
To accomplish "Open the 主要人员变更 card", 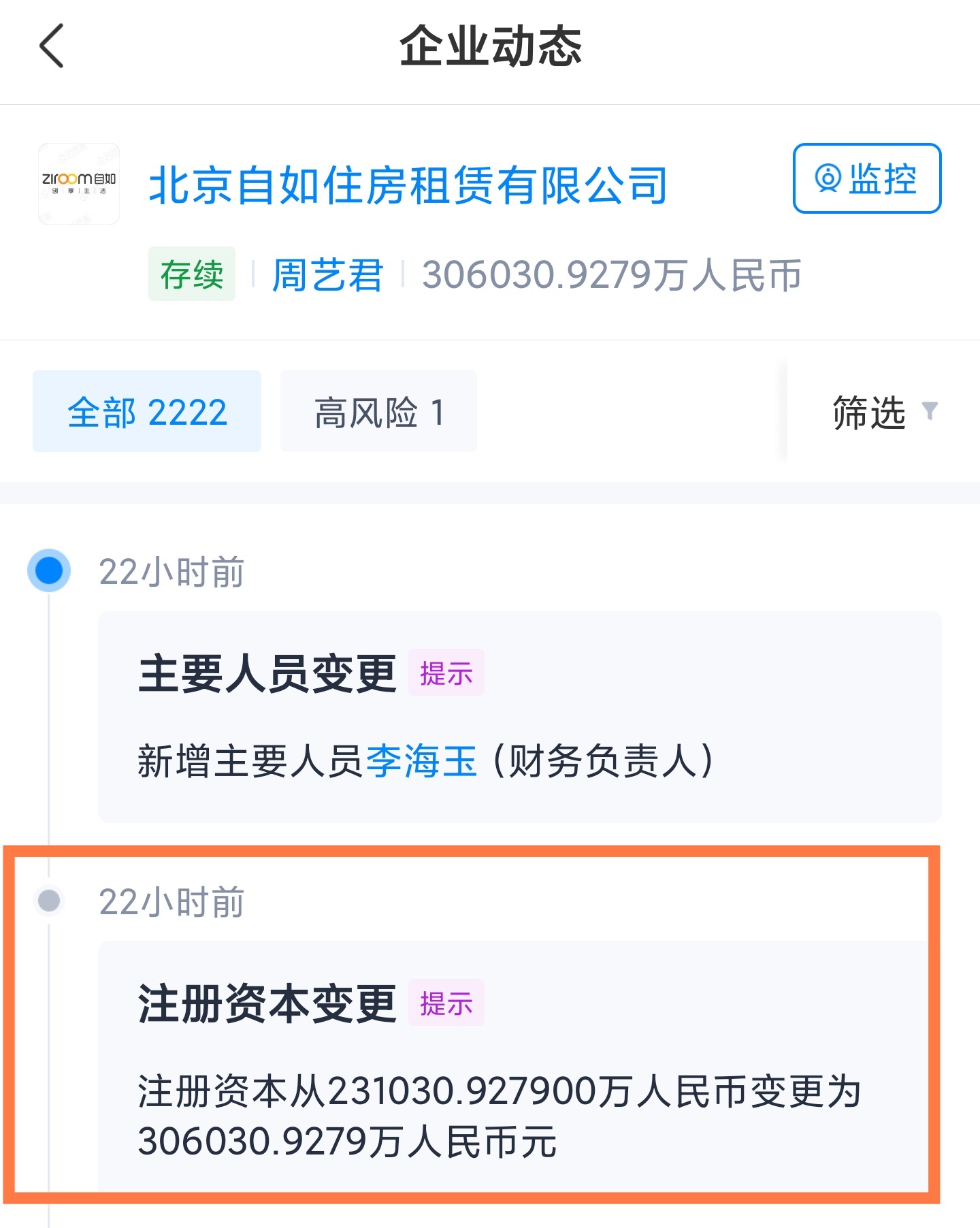I will [x=519, y=716].
